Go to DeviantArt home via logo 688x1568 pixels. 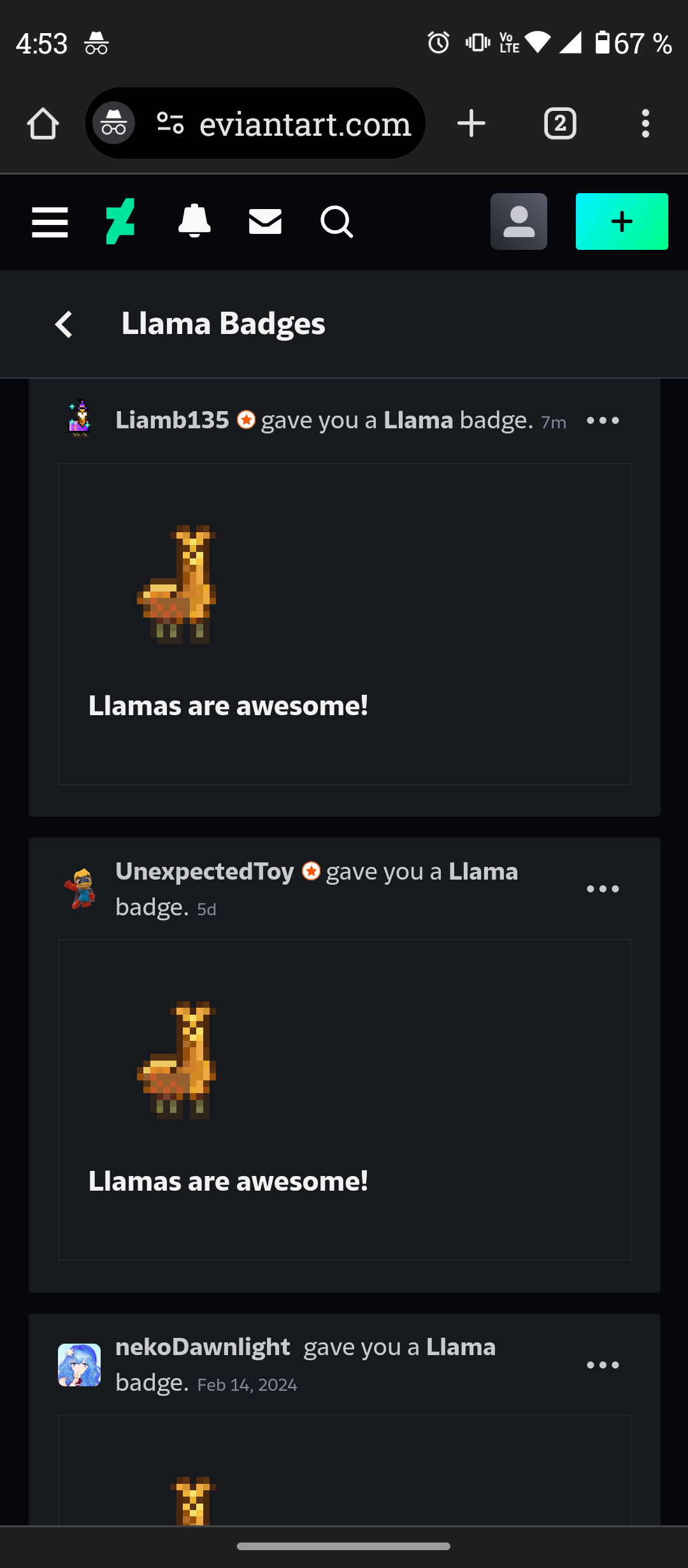[120, 221]
